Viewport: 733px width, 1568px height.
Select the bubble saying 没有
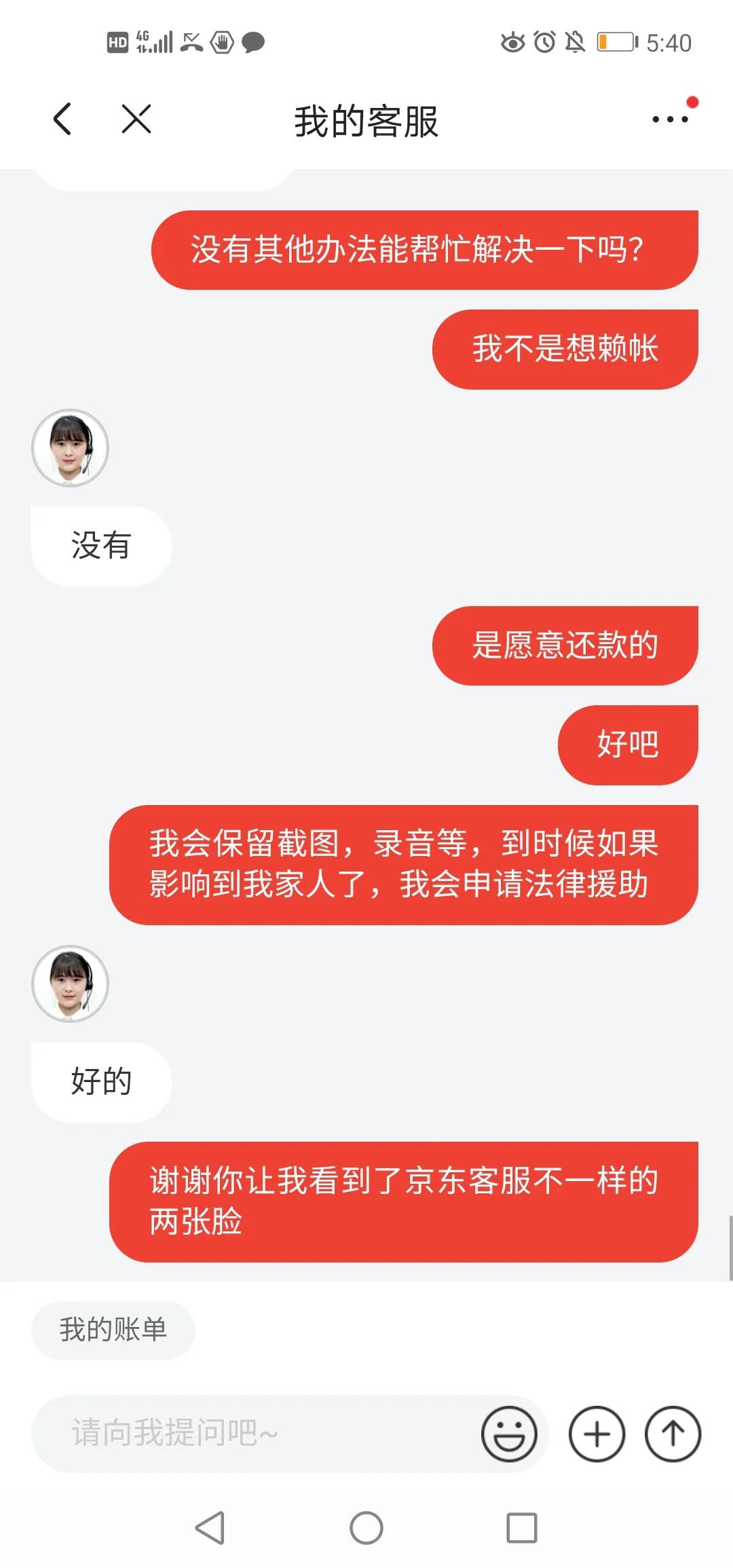(x=100, y=546)
